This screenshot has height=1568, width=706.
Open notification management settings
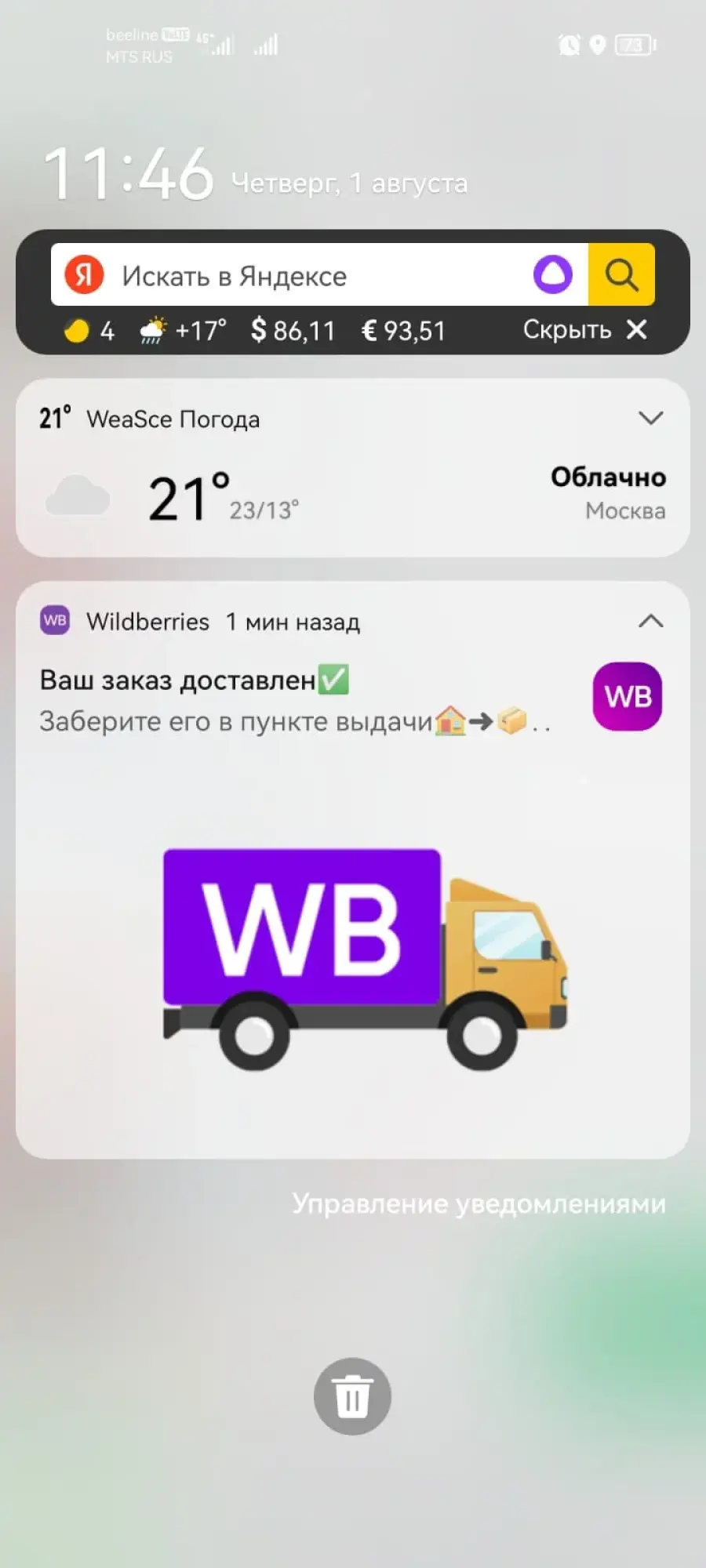(x=479, y=1203)
